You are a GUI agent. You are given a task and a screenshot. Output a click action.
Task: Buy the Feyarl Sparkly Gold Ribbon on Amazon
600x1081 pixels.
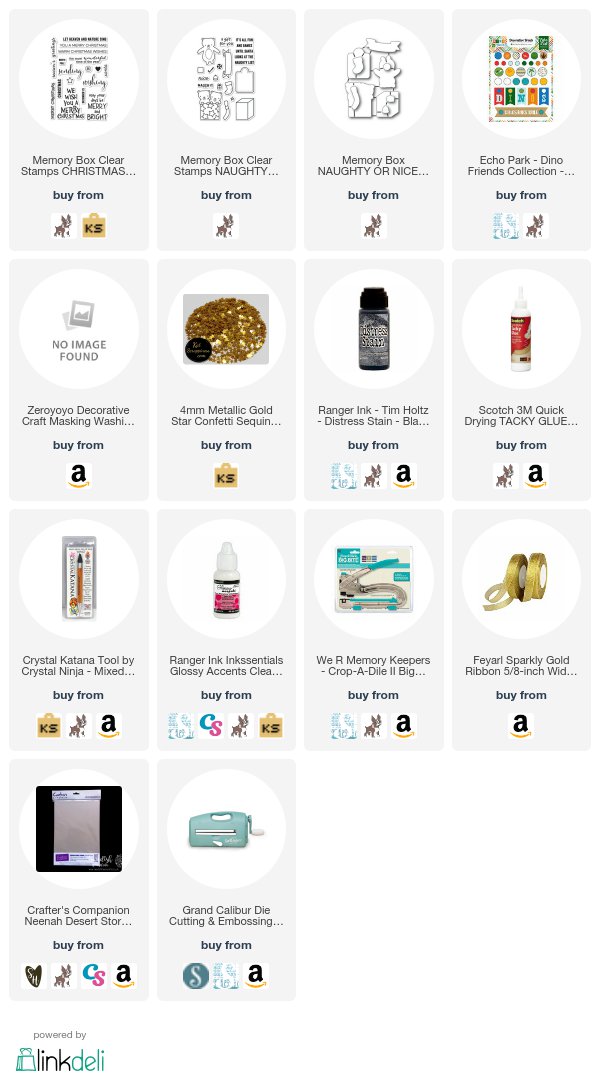[x=521, y=726]
